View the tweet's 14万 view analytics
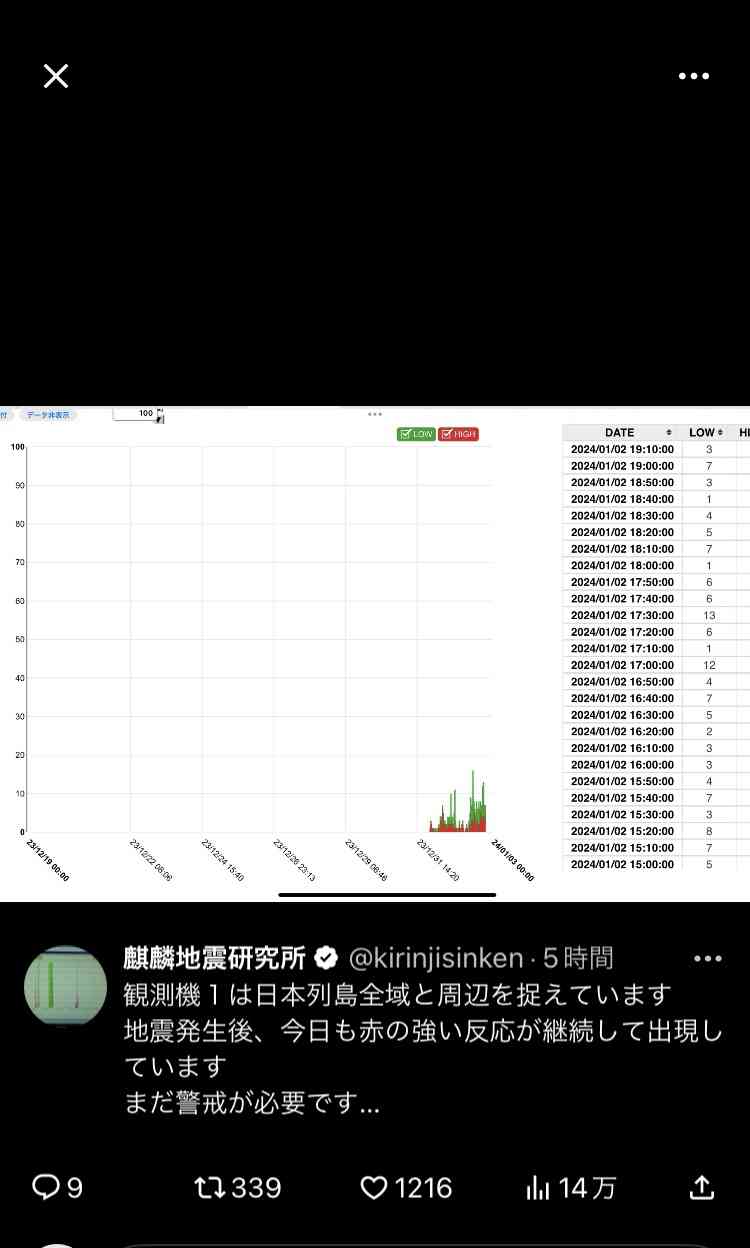Screen dimensions: 750x1248 coord(571,1187)
